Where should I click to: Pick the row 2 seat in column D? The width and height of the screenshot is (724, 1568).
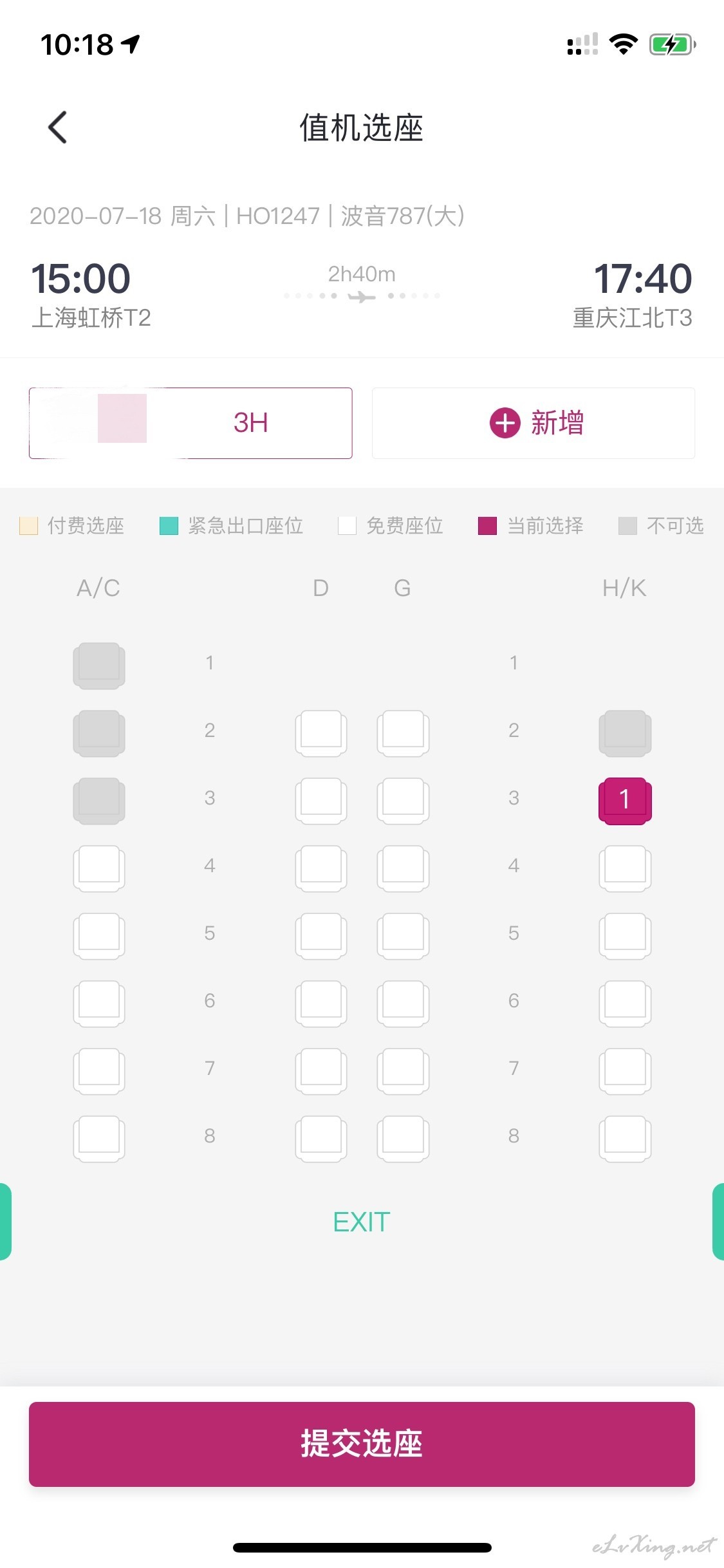pos(321,733)
